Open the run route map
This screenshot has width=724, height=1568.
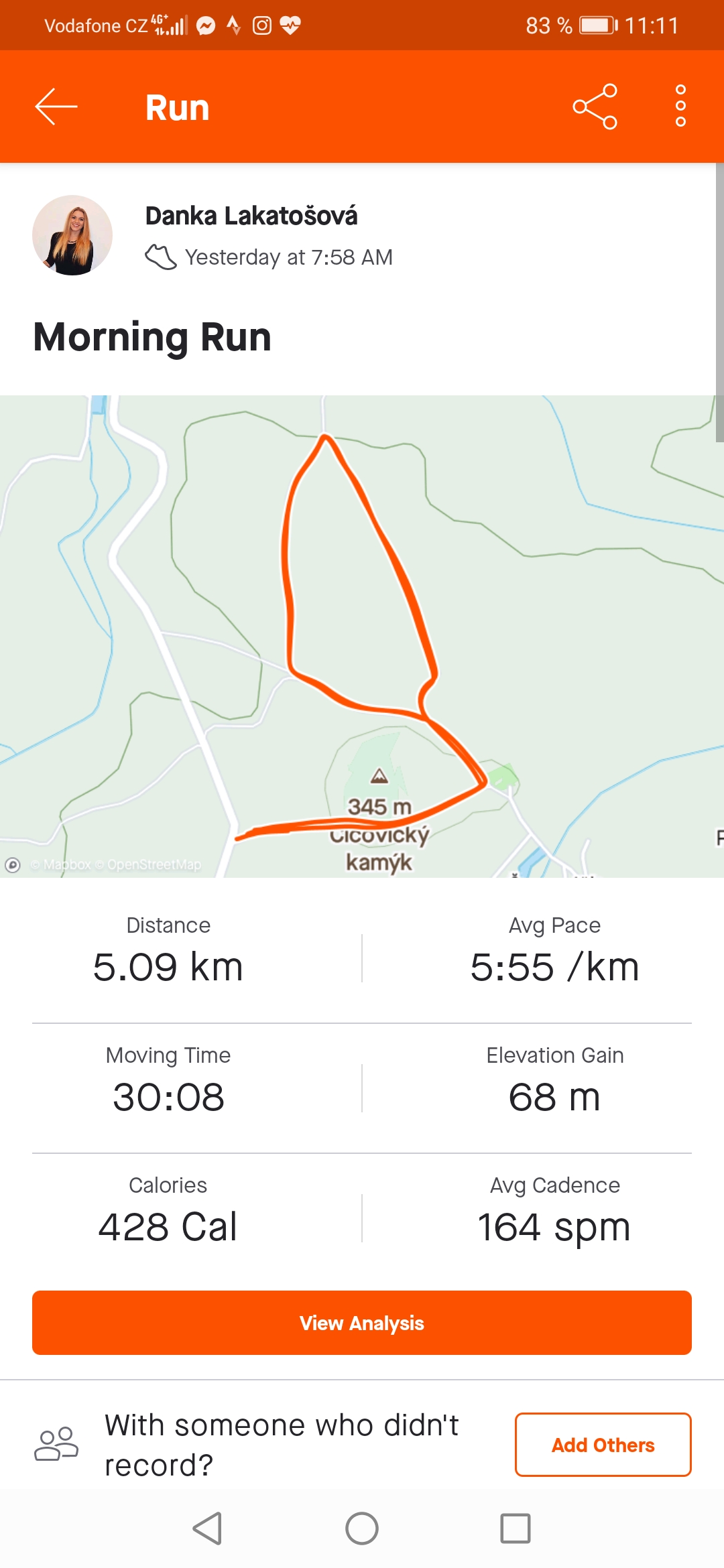(362, 636)
